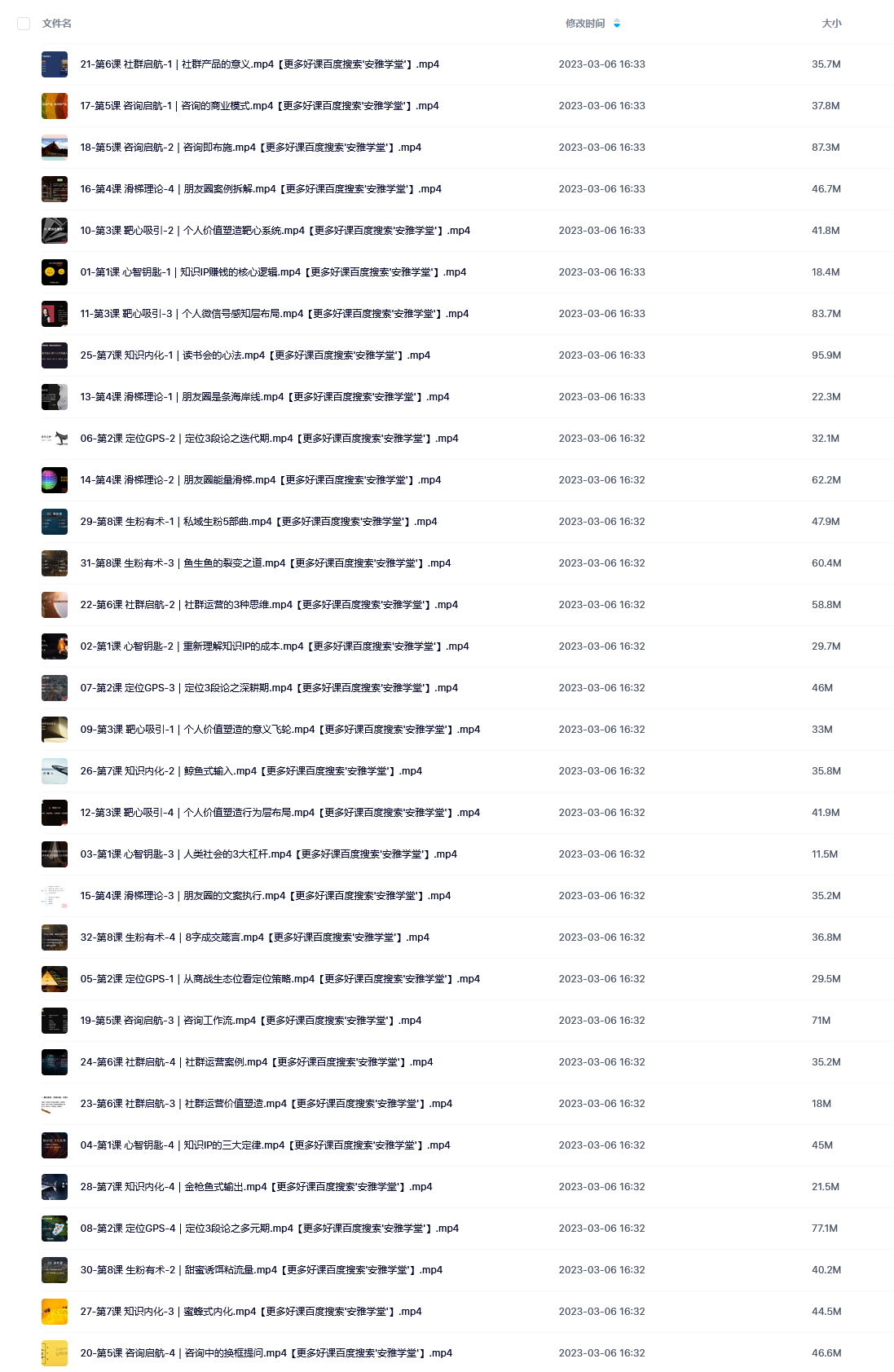
Task: Open 25-第7课 读书会的心法 file
Action: (254, 355)
